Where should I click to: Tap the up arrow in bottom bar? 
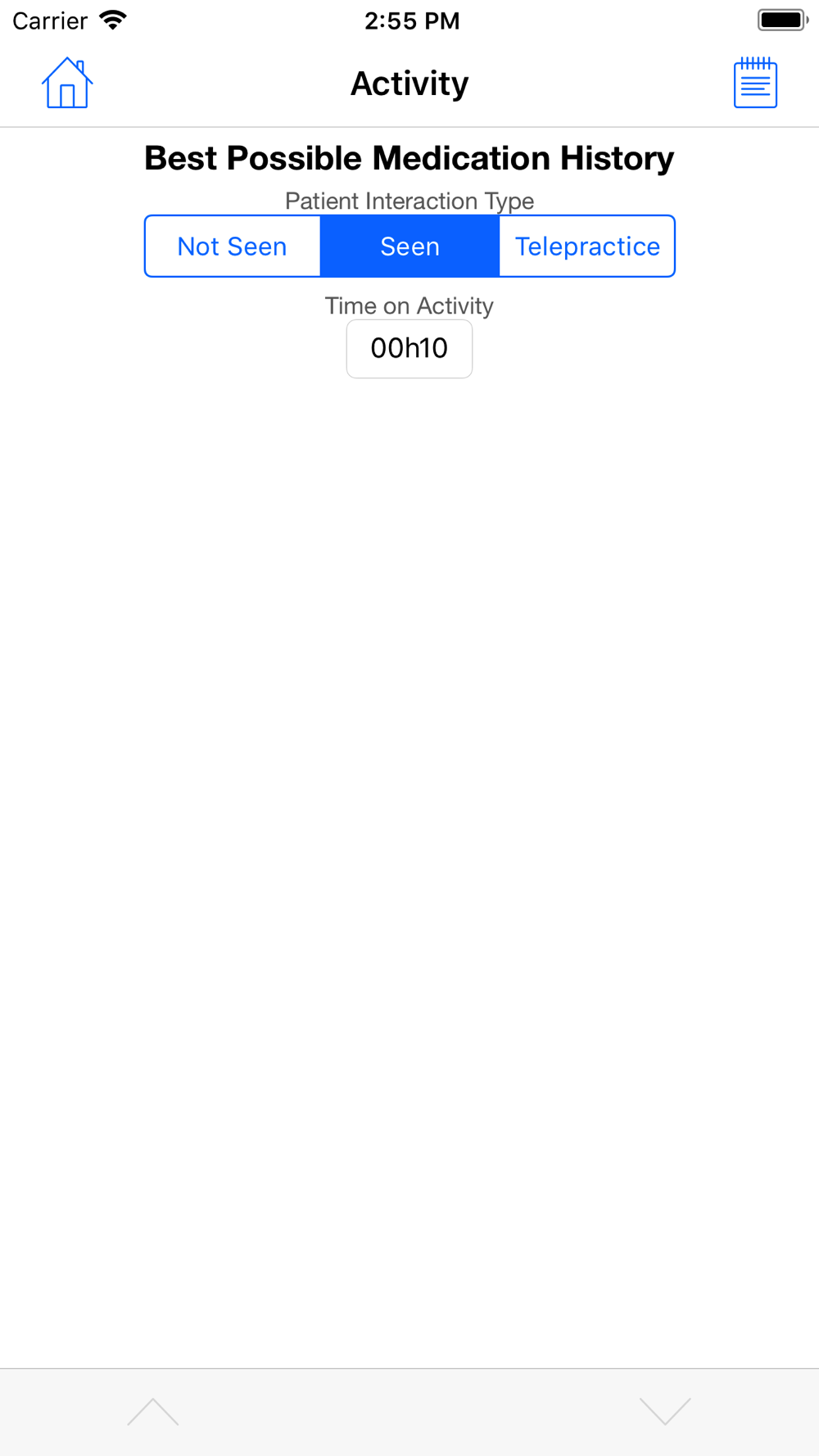153,1412
